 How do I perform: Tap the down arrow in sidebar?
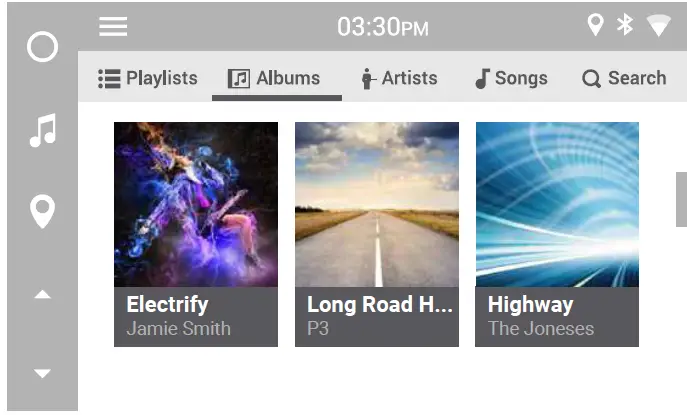pyautogui.click(x=42, y=374)
